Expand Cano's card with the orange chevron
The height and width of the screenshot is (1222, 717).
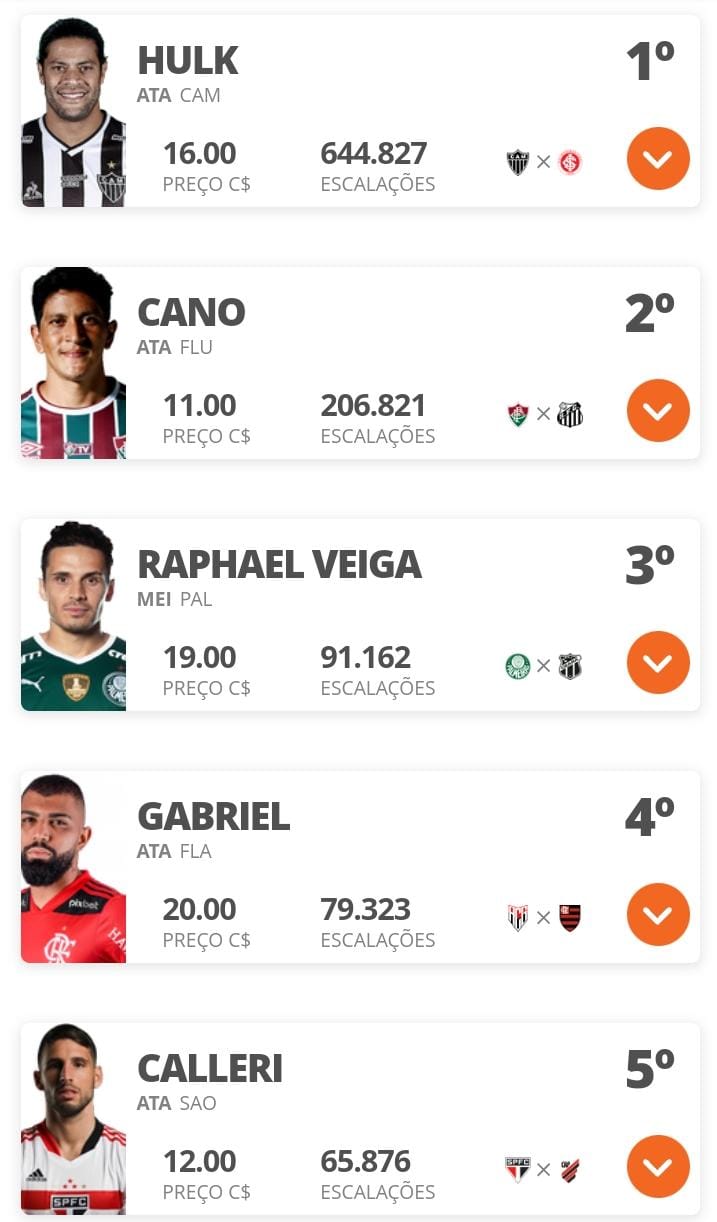(x=658, y=410)
